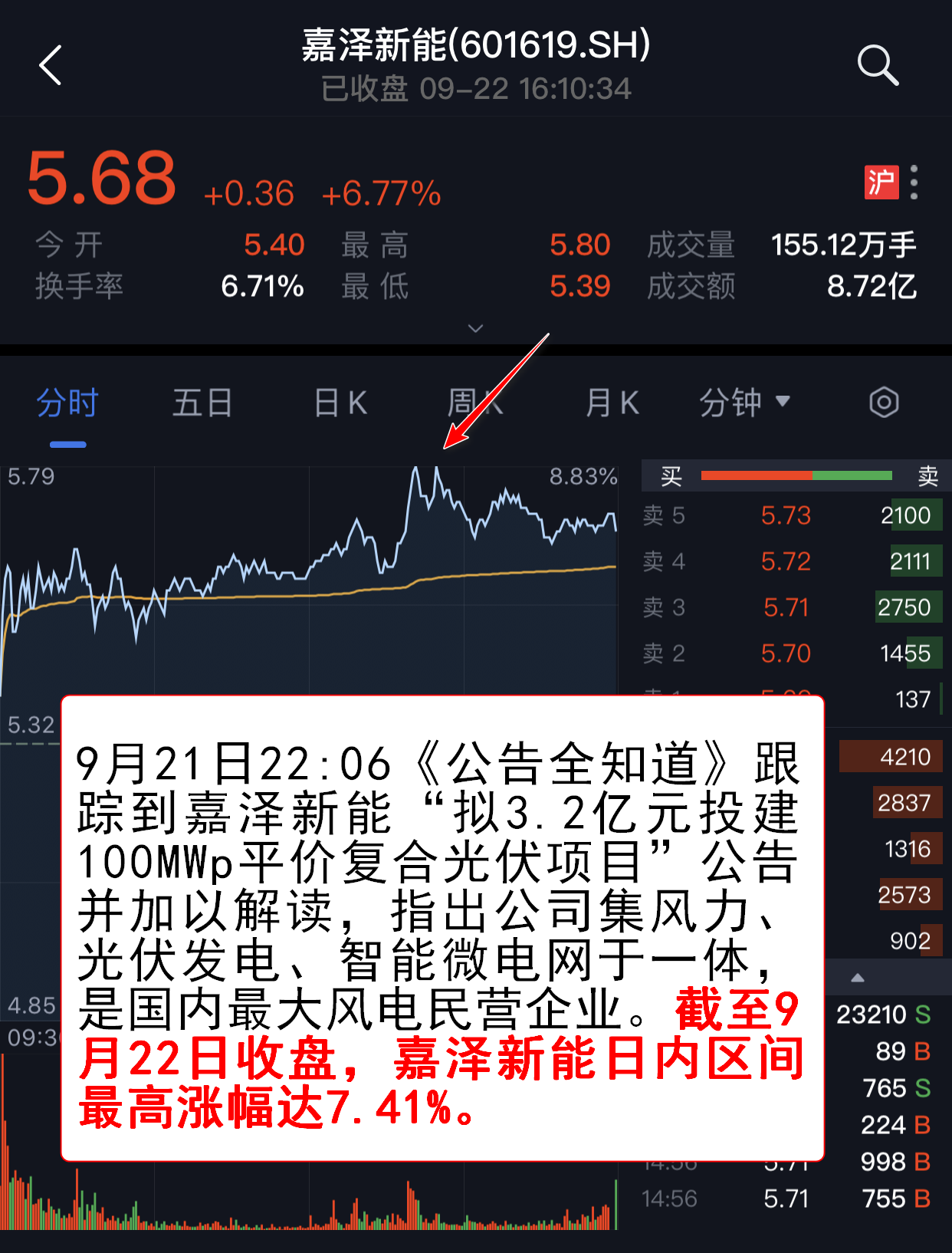Go back using the top-left arrow

click(x=51, y=65)
